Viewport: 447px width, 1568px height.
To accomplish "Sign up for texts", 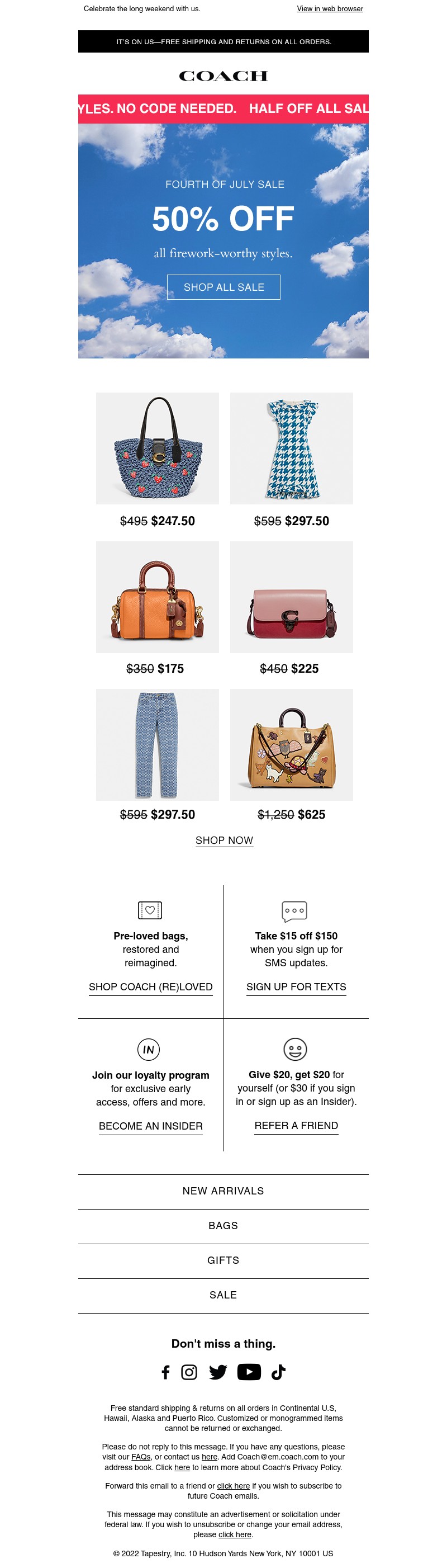I will 296,986.
